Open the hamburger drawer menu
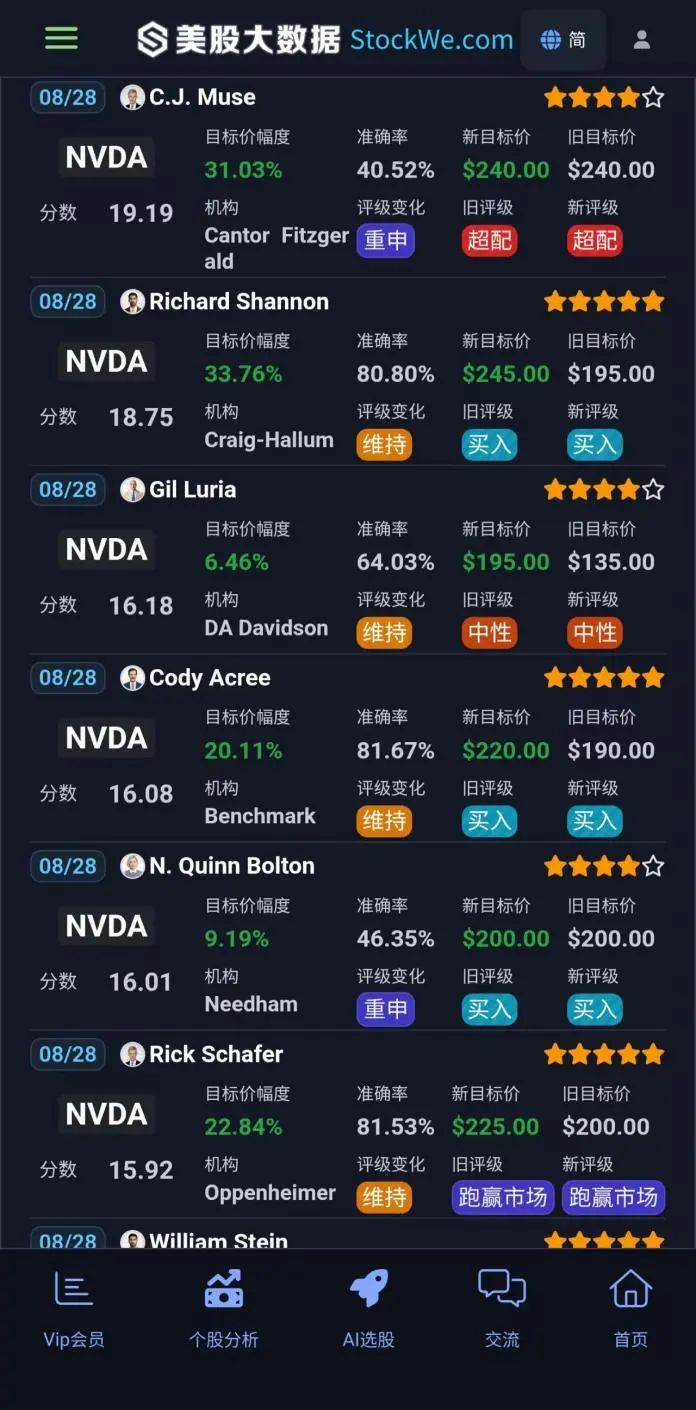The width and height of the screenshot is (696, 1410). 61,39
